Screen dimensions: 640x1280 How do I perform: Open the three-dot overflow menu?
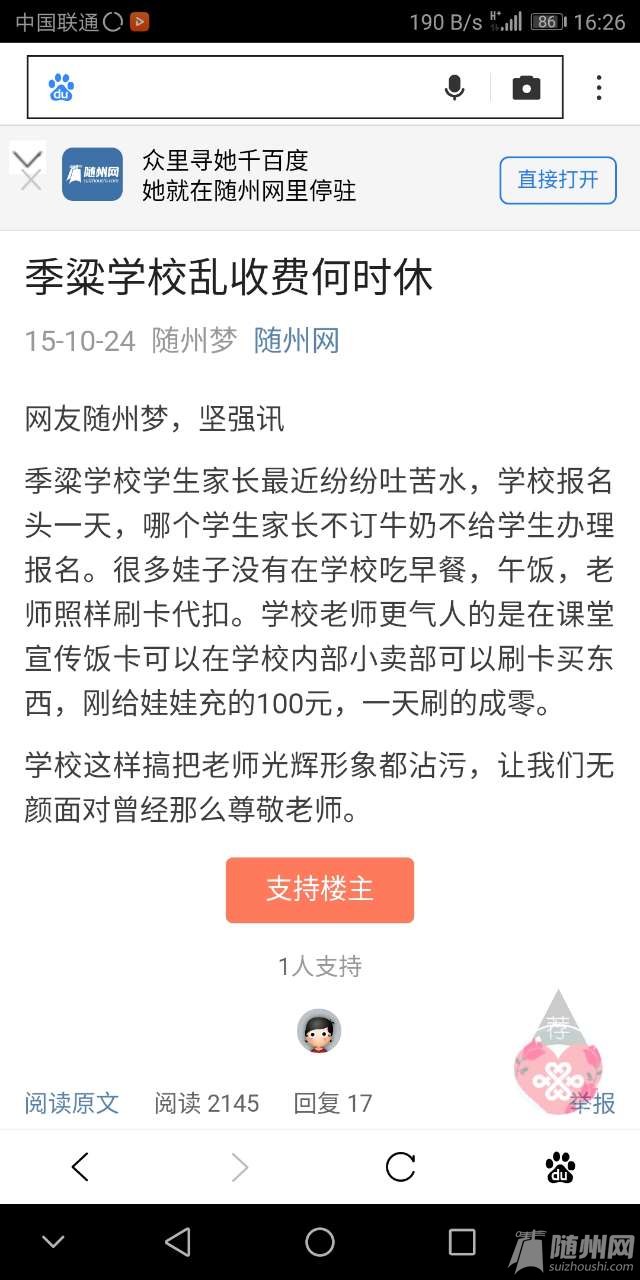(599, 88)
